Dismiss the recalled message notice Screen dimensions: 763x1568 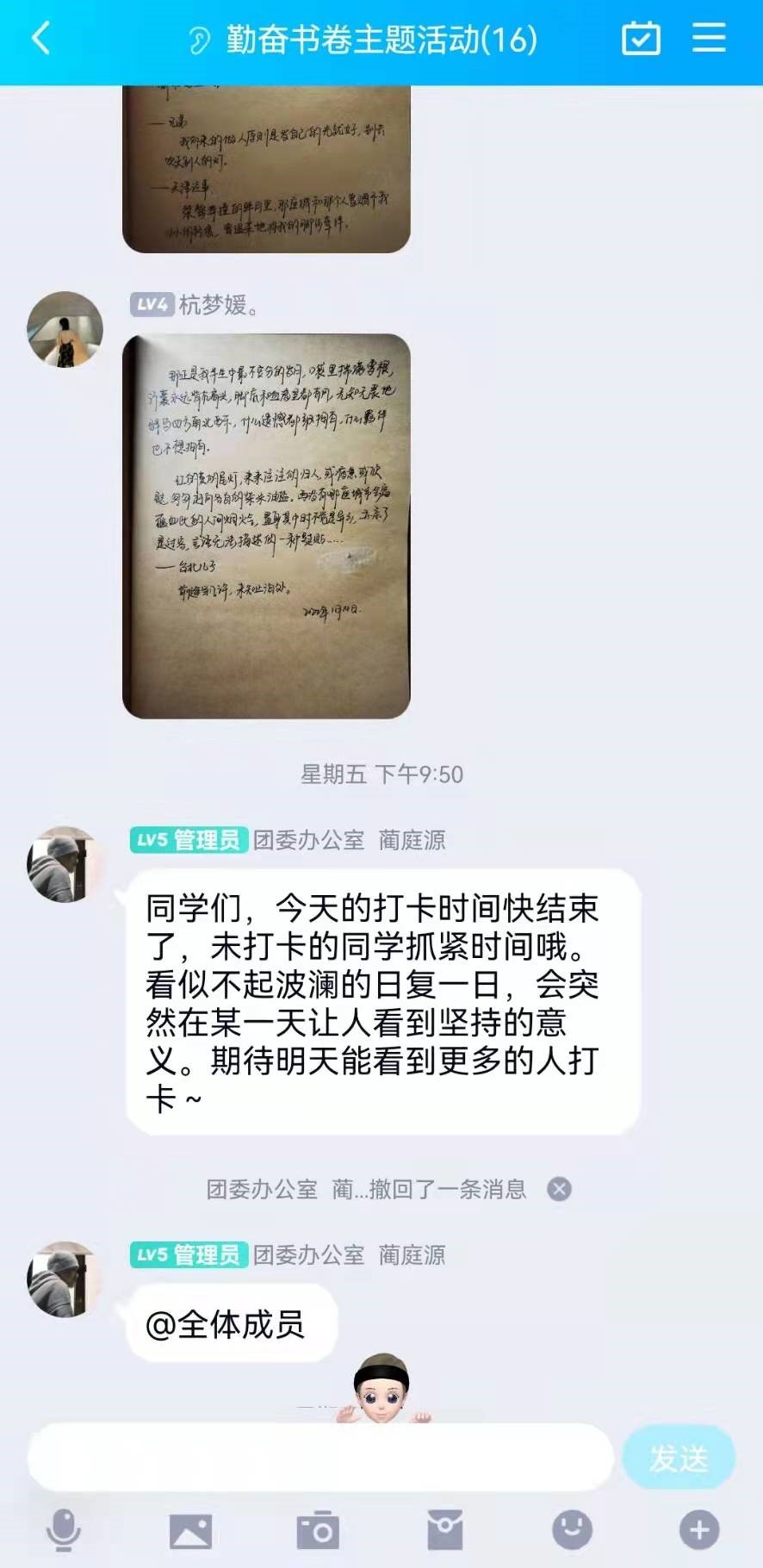point(559,1189)
